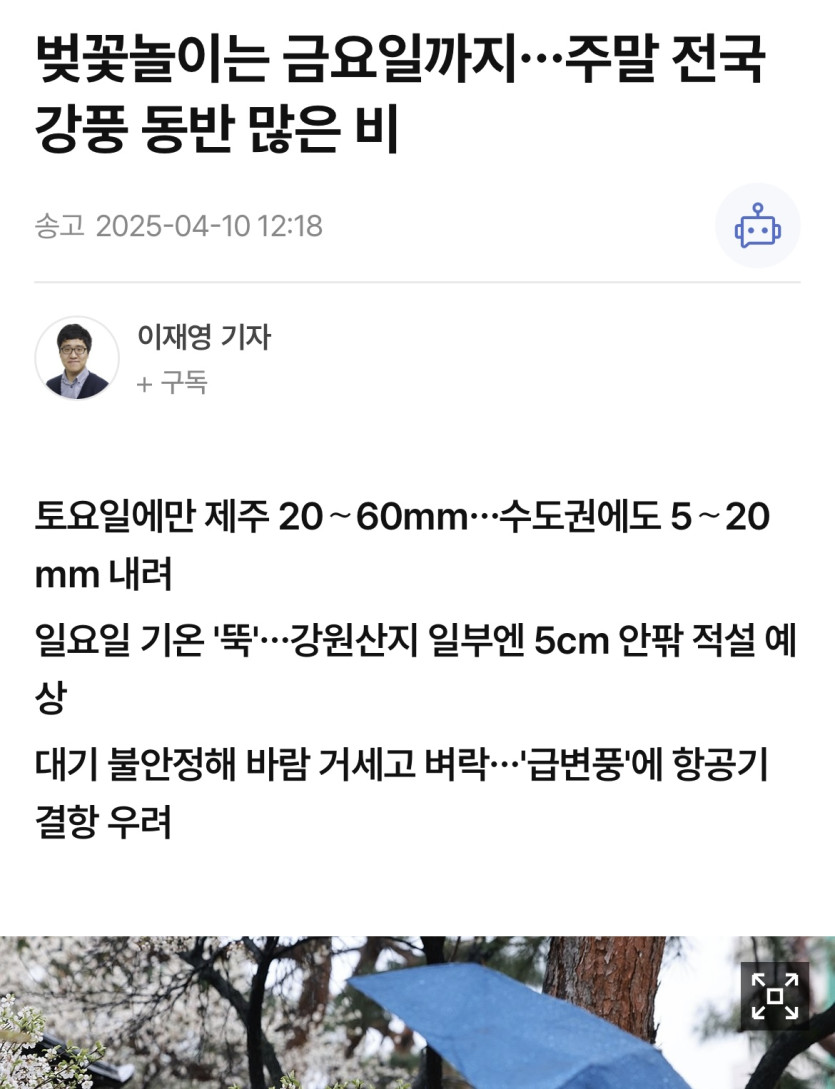Open reporter name 이재영 기자
Screen dimensions: 835x1089
[x=204, y=337]
